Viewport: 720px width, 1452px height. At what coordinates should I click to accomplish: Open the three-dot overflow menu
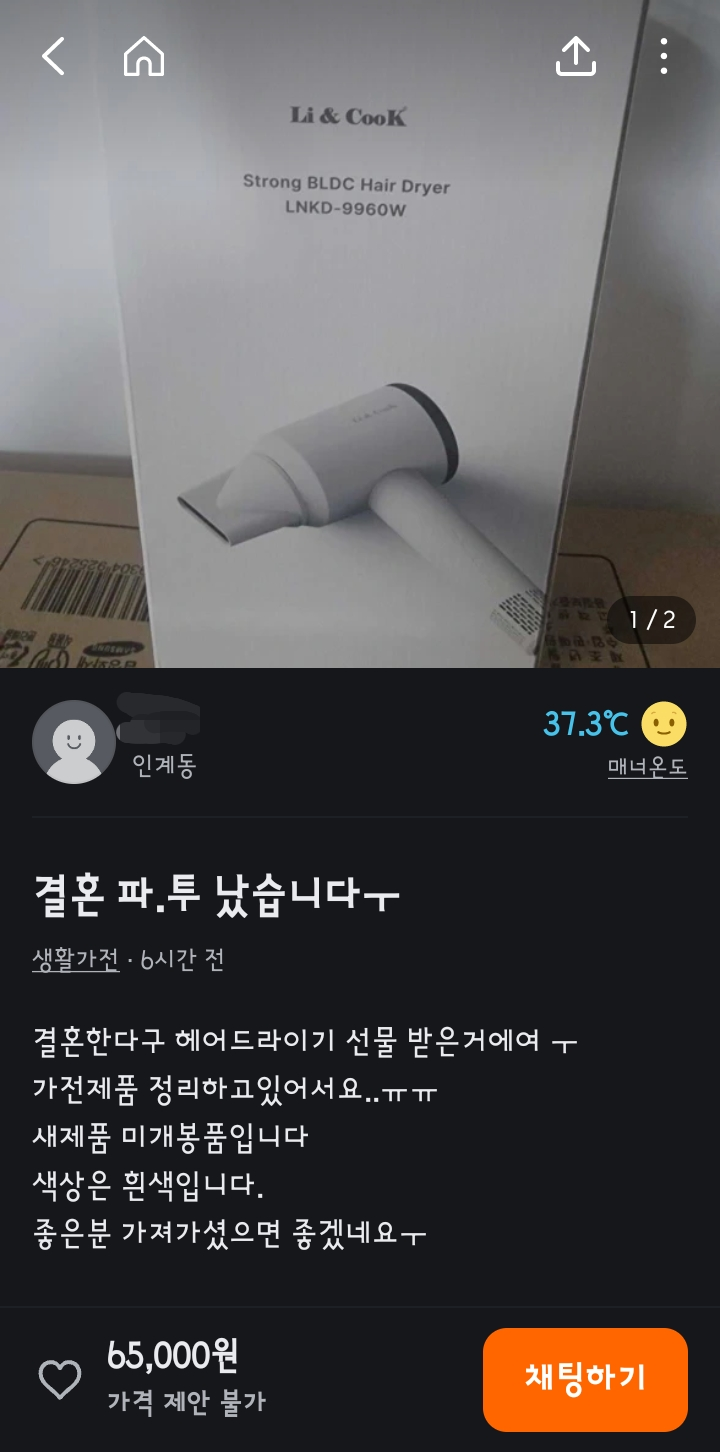[x=664, y=57]
